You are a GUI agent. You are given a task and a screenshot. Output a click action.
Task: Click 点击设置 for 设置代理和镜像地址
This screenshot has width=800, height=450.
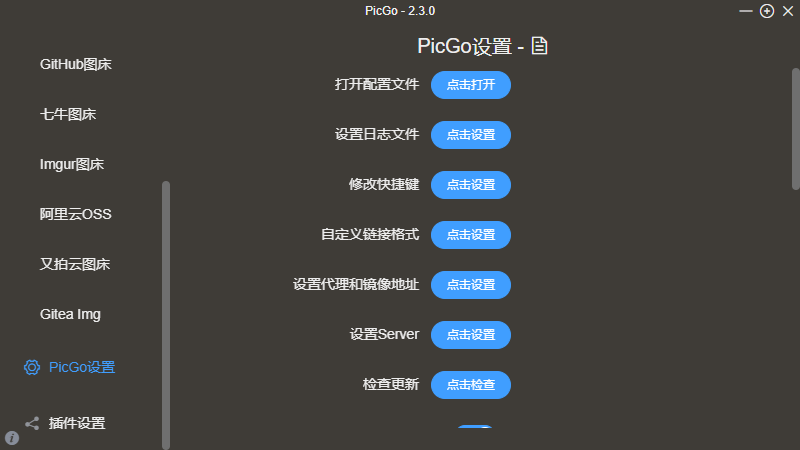coord(471,285)
